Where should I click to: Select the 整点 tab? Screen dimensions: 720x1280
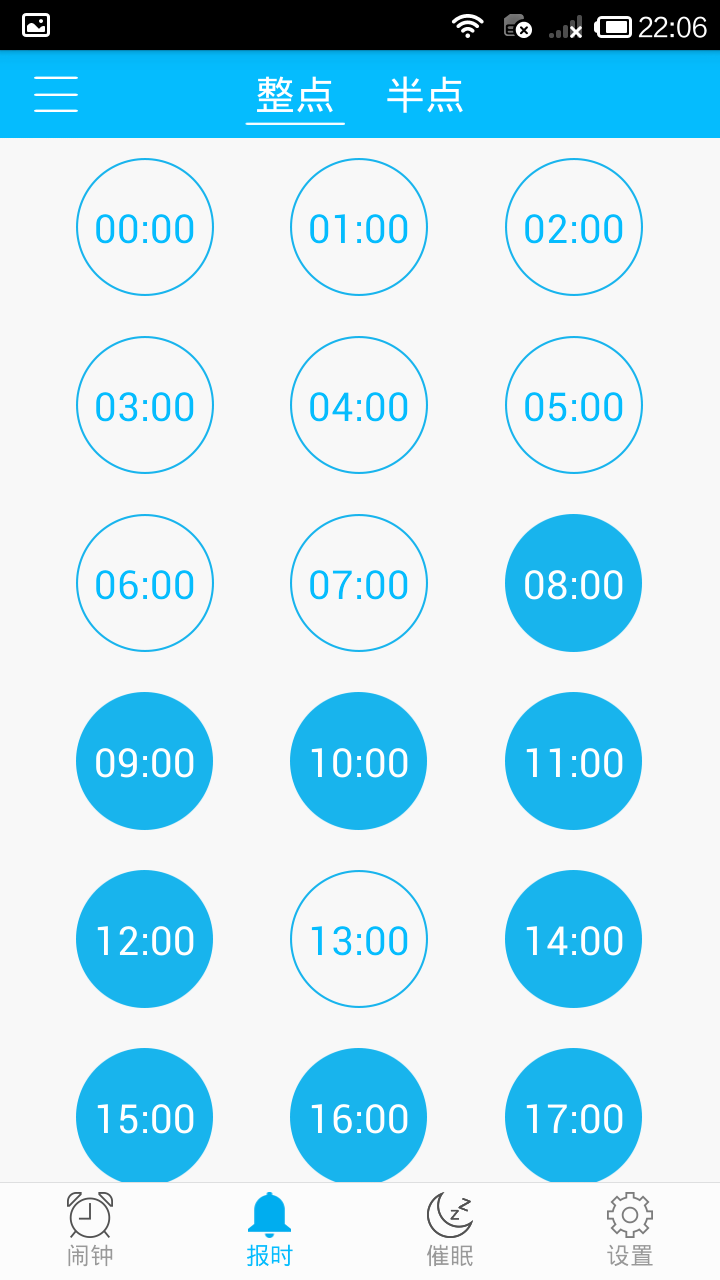295,95
